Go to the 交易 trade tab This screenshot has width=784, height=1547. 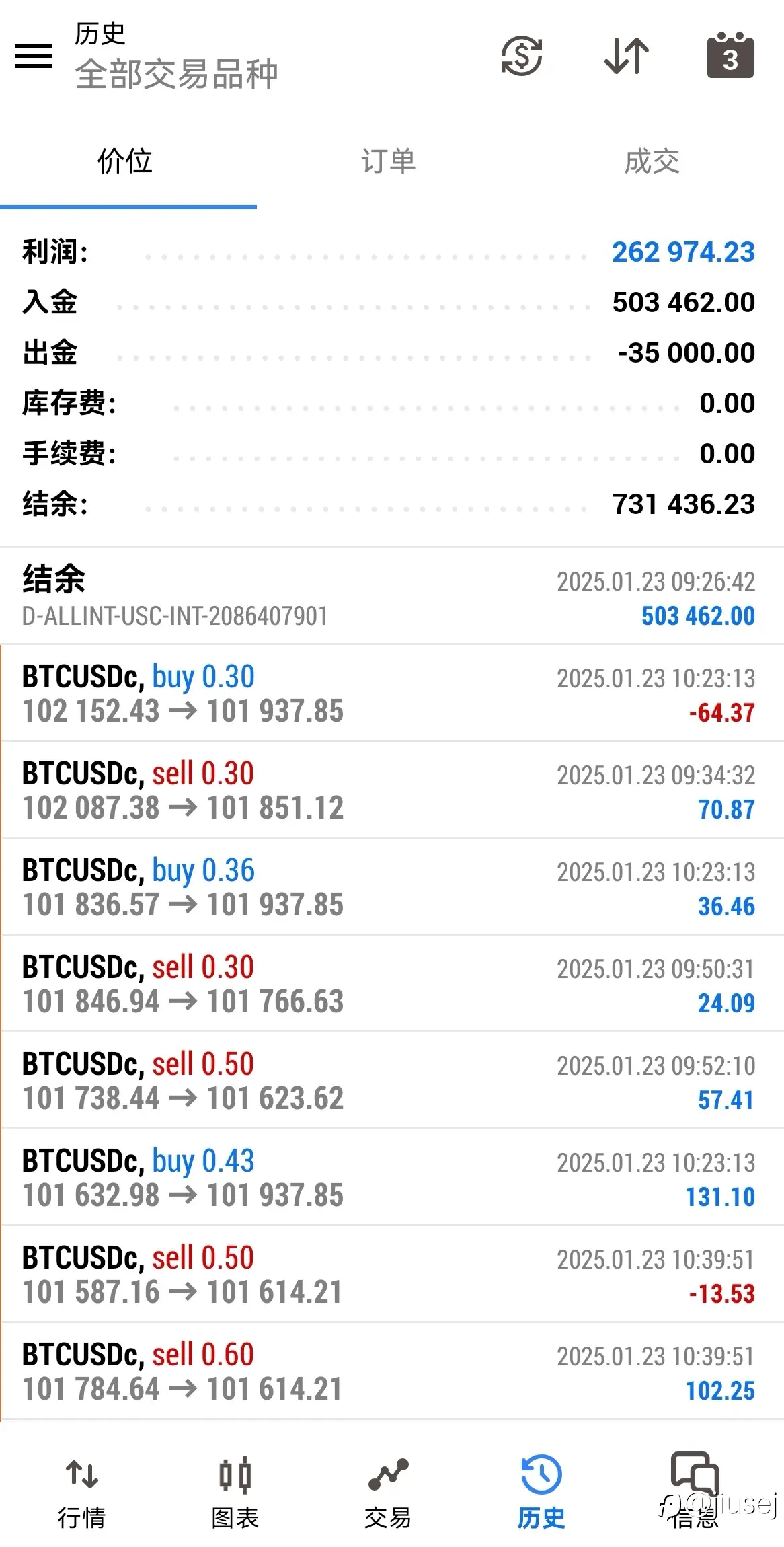pyautogui.click(x=388, y=1493)
